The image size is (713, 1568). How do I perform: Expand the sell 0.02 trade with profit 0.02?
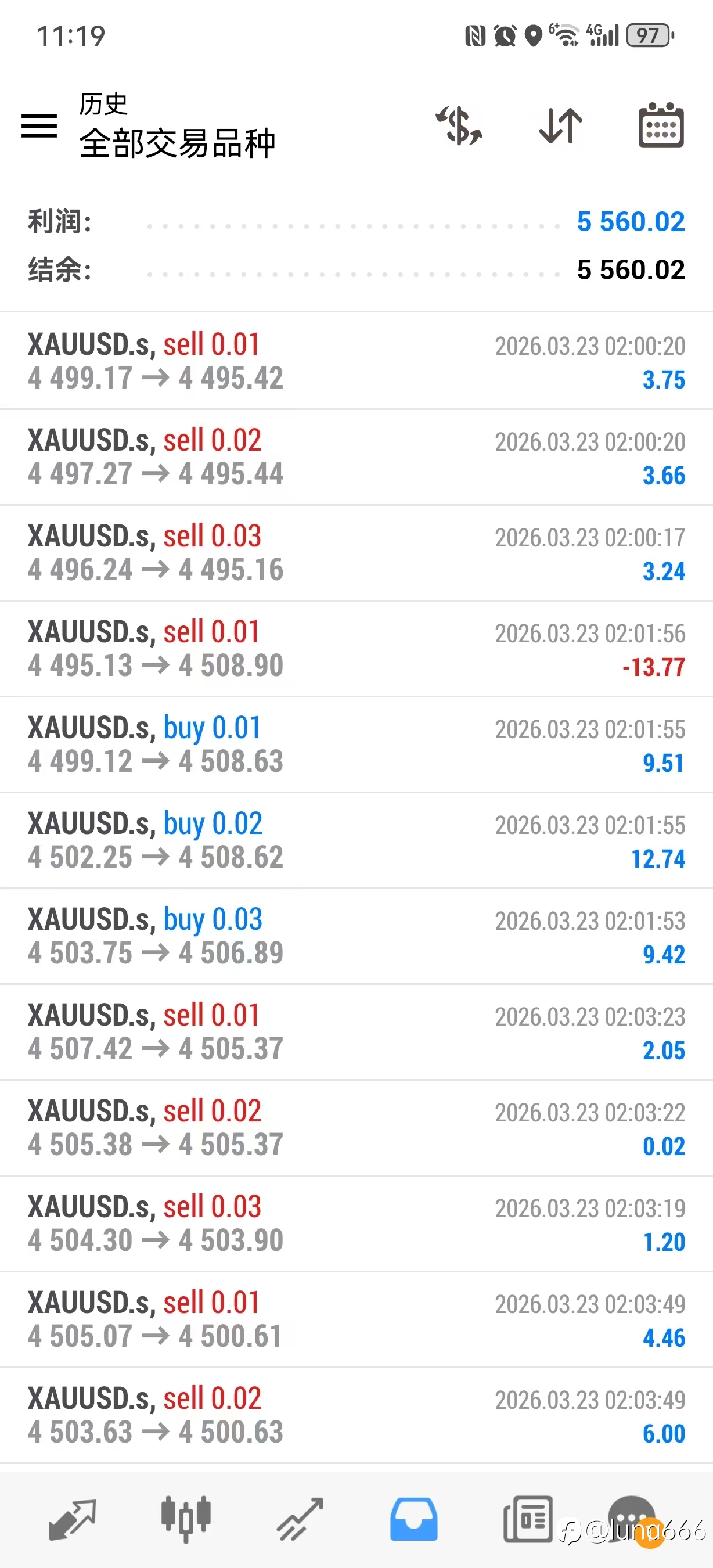coord(356,1128)
